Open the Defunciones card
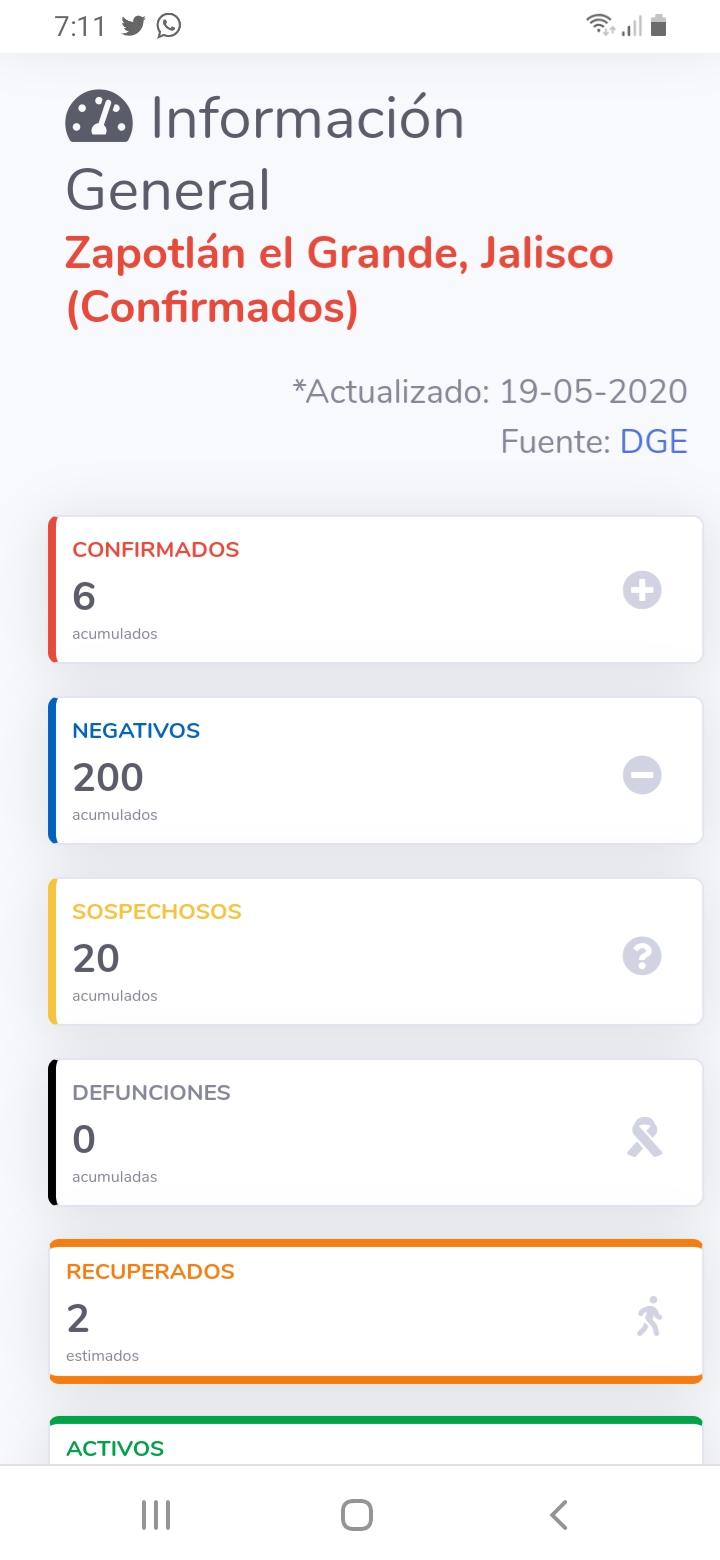720x1560 pixels. coord(376,1132)
